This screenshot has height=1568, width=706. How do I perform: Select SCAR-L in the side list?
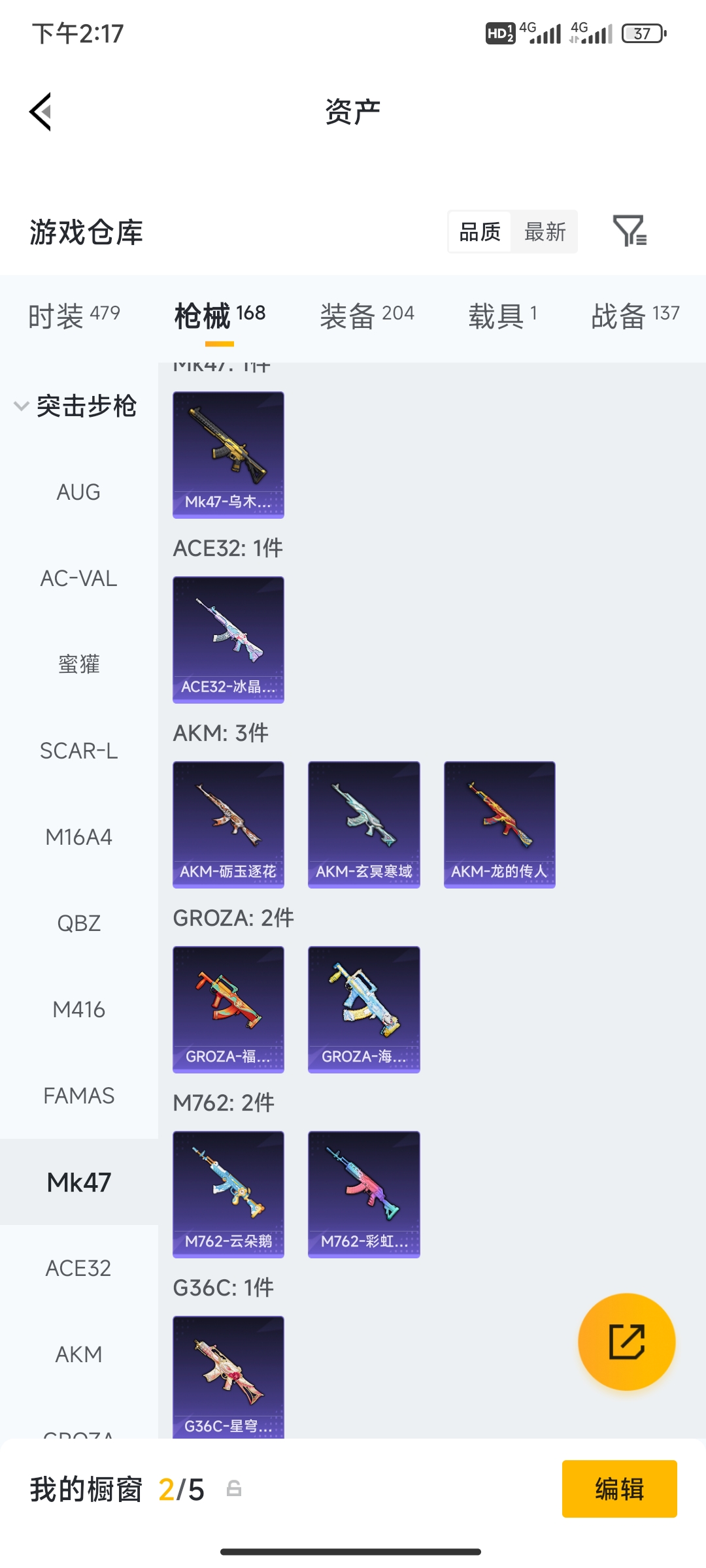coord(78,751)
